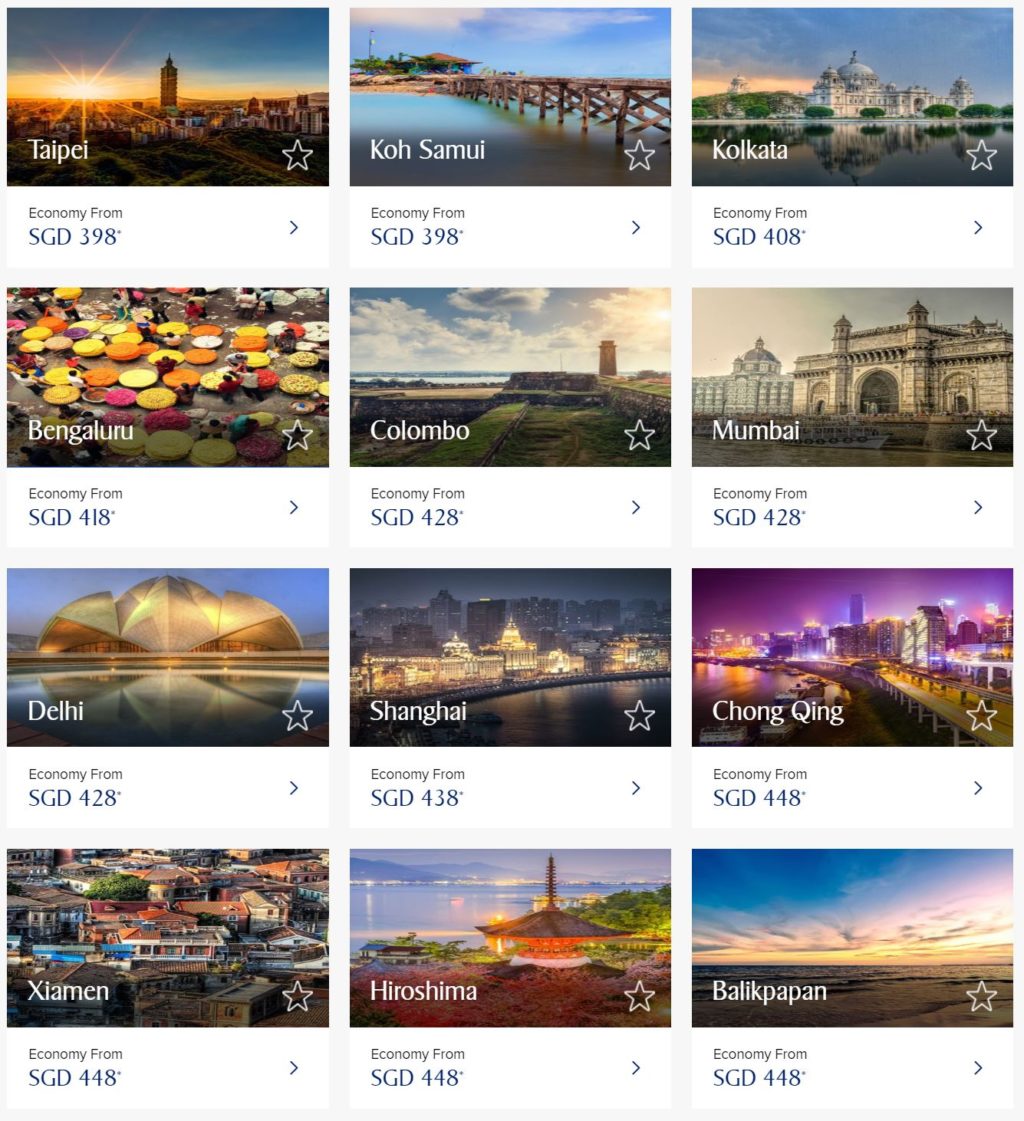The width and height of the screenshot is (1024, 1121).
Task: Add Kolkata to favorites
Action: click(x=981, y=155)
